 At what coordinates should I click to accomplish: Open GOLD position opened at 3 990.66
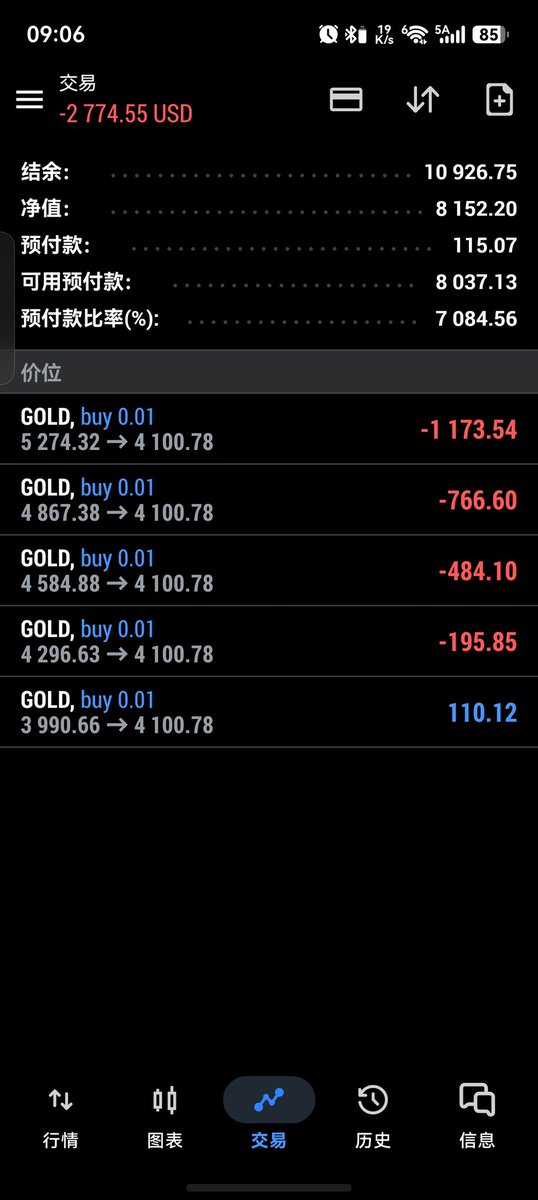[269, 713]
